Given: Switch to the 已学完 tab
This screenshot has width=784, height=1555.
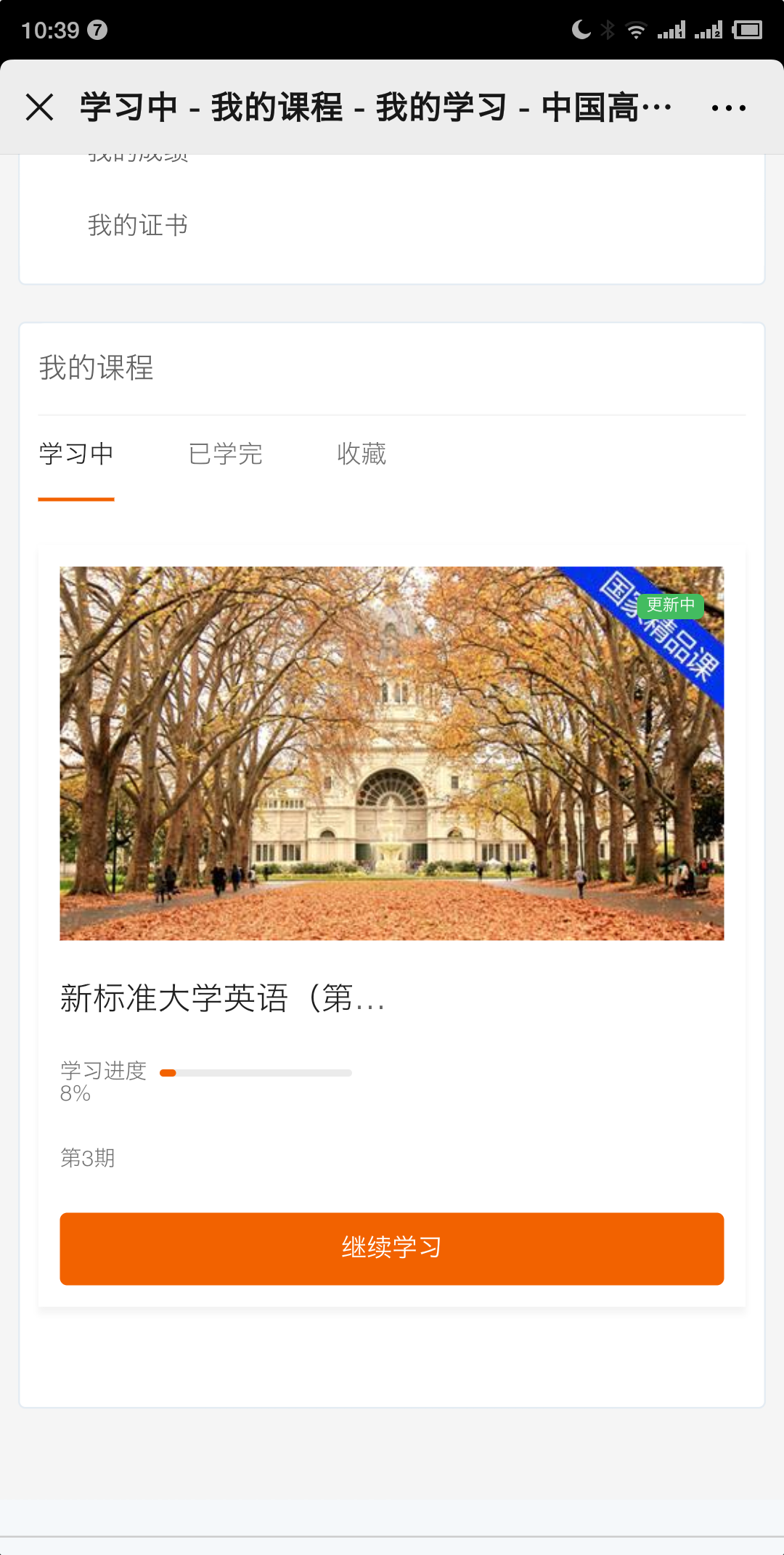Looking at the screenshot, I should [225, 454].
